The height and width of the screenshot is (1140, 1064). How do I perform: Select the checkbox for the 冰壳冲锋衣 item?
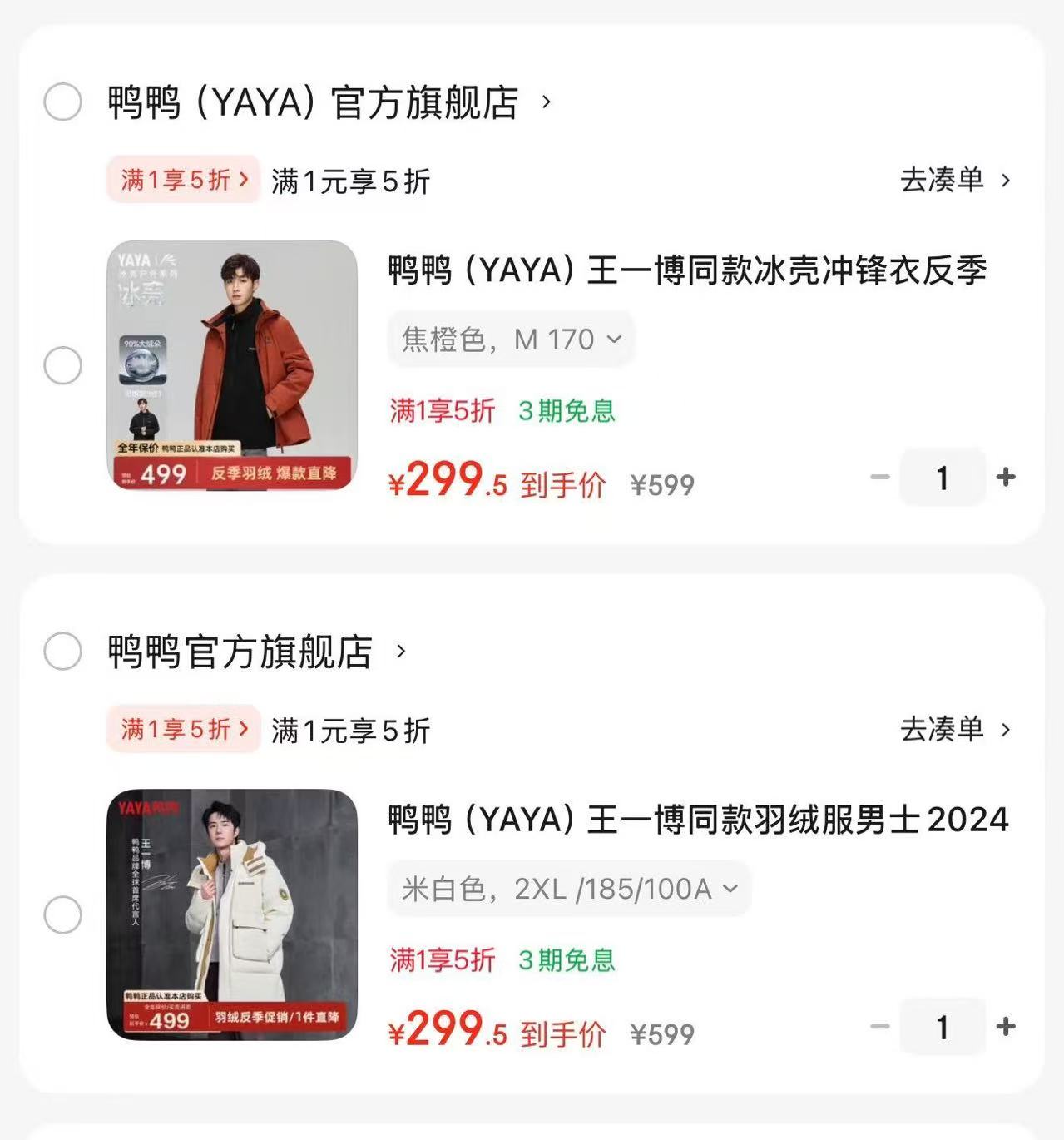[62, 366]
